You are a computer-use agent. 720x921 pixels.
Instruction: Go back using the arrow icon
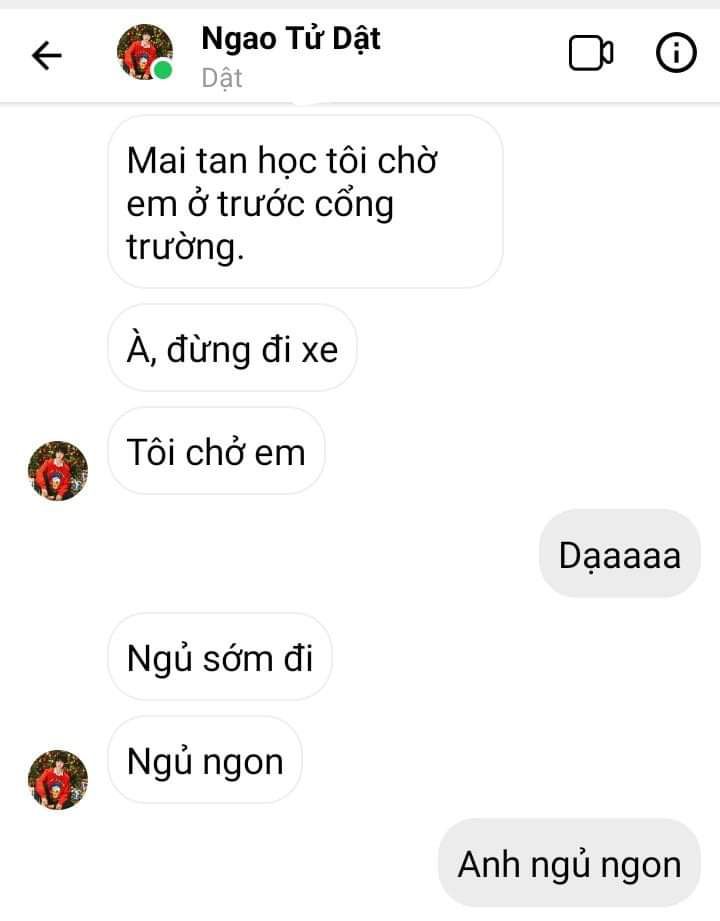pos(46,55)
